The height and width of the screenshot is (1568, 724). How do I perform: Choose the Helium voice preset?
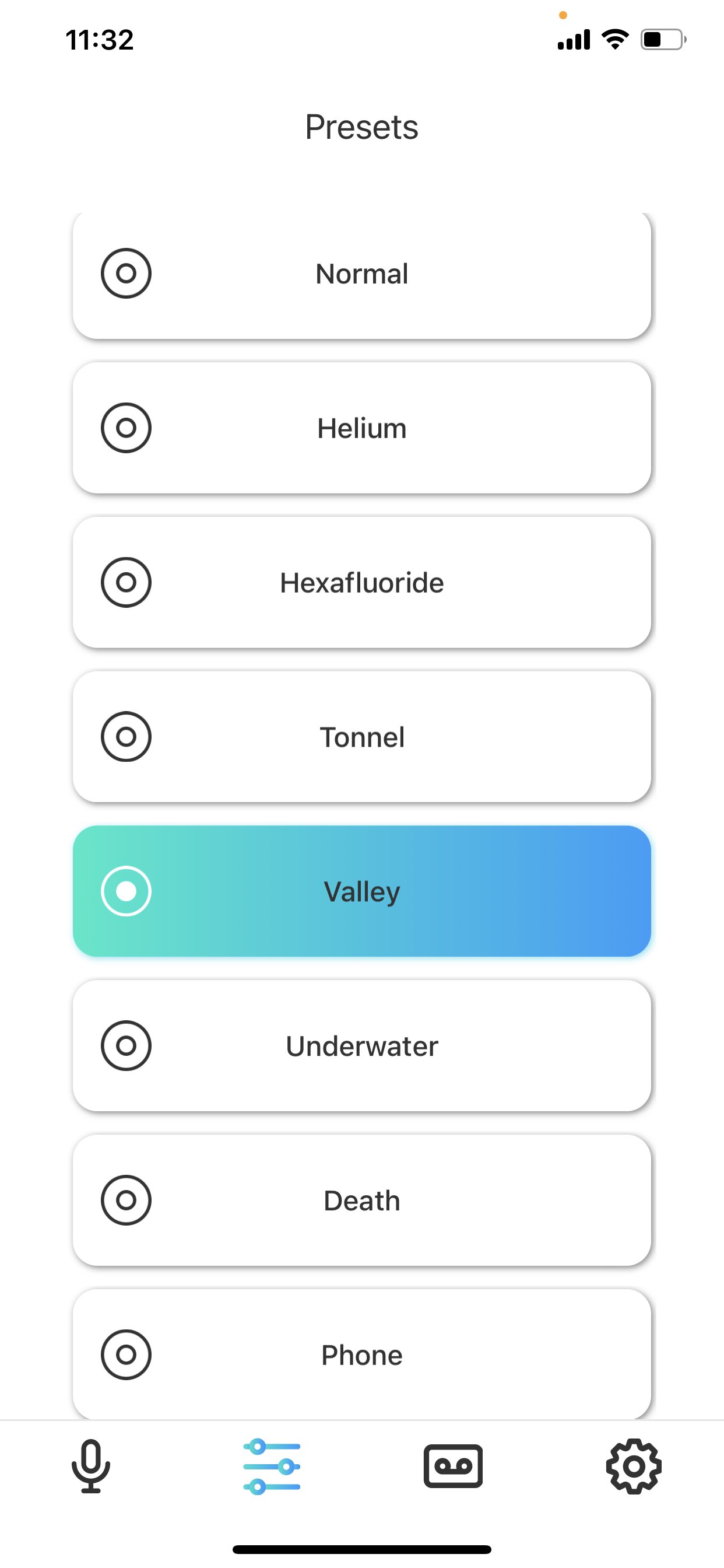362,428
